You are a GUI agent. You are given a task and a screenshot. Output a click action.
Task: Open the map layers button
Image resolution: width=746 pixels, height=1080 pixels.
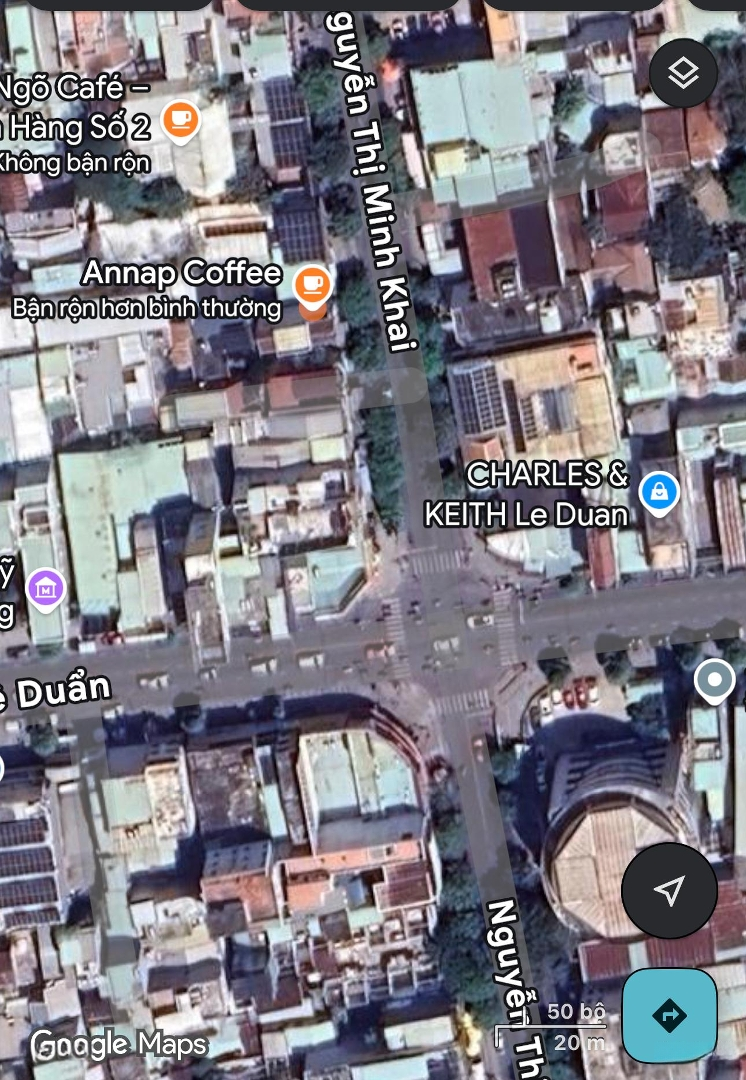pos(683,72)
